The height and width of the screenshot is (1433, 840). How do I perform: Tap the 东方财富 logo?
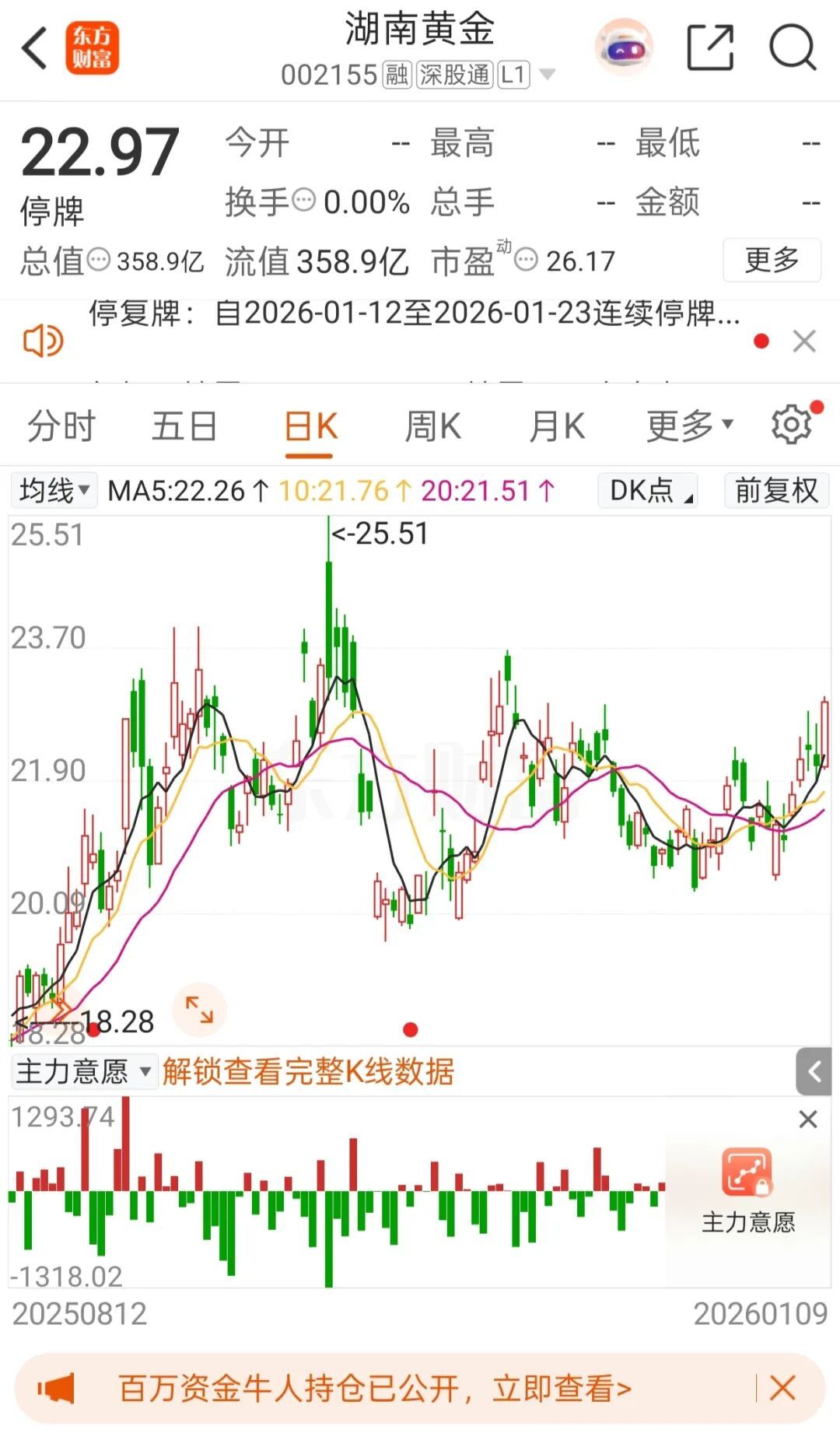(x=93, y=48)
